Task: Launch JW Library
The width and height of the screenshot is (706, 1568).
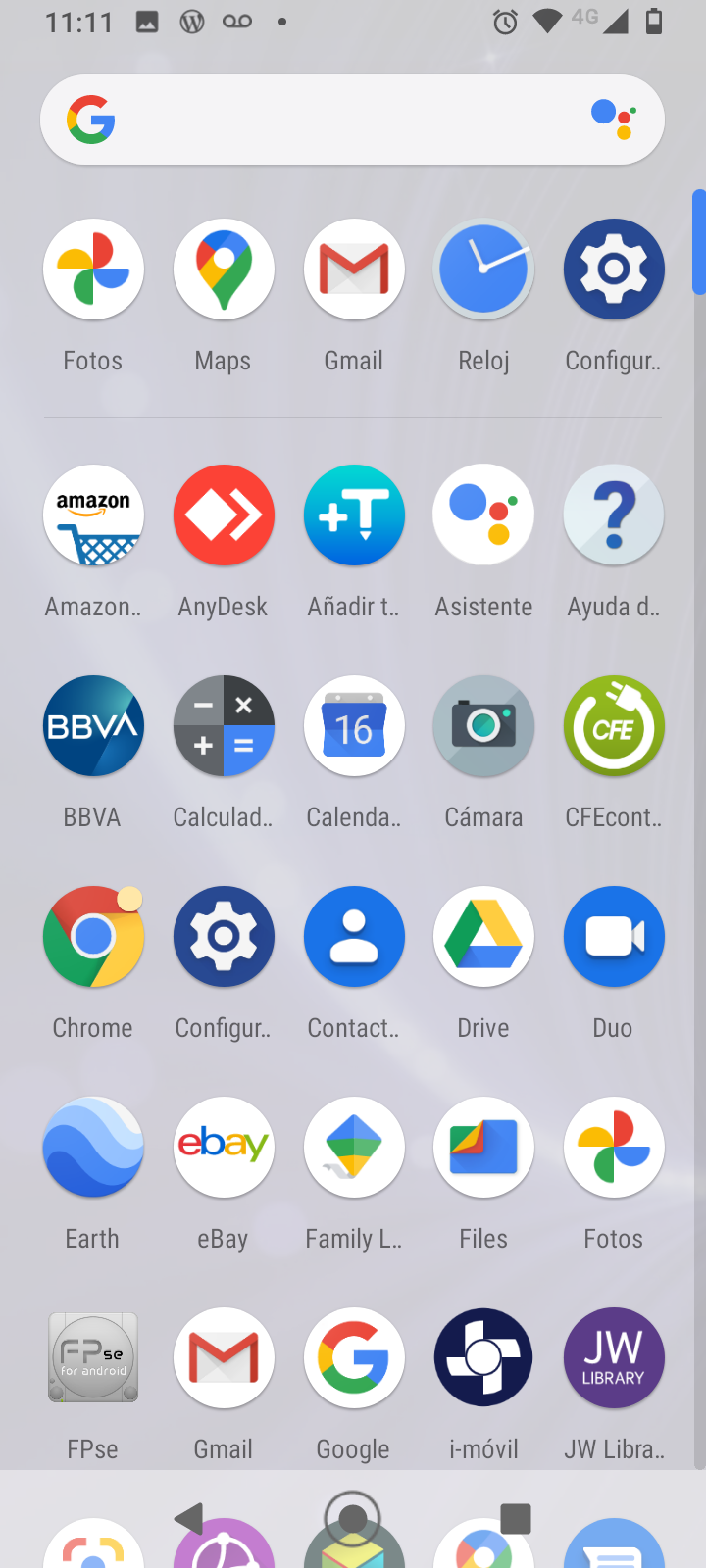Action: (613, 1357)
